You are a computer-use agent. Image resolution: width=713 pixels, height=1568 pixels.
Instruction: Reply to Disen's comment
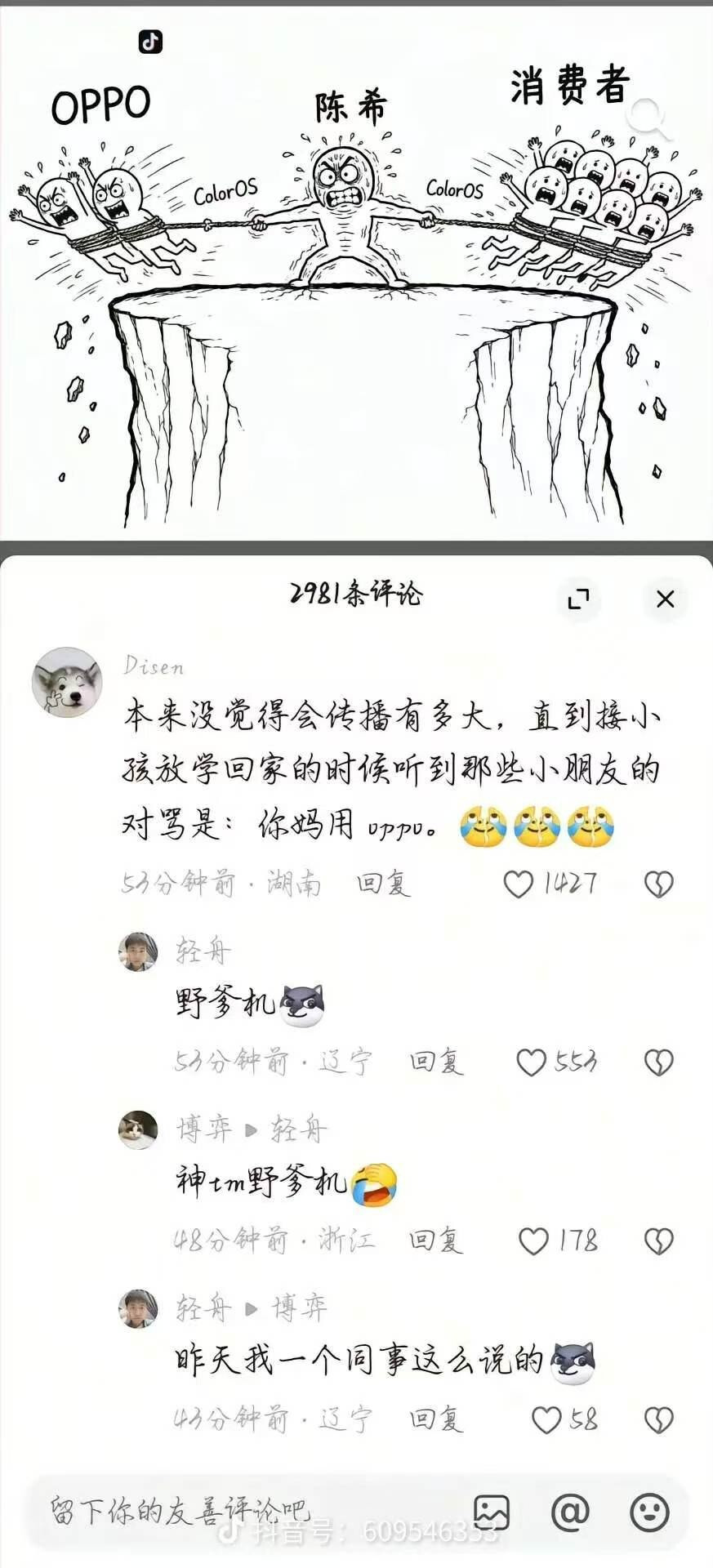pyautogui.click(x=383, y=884)
